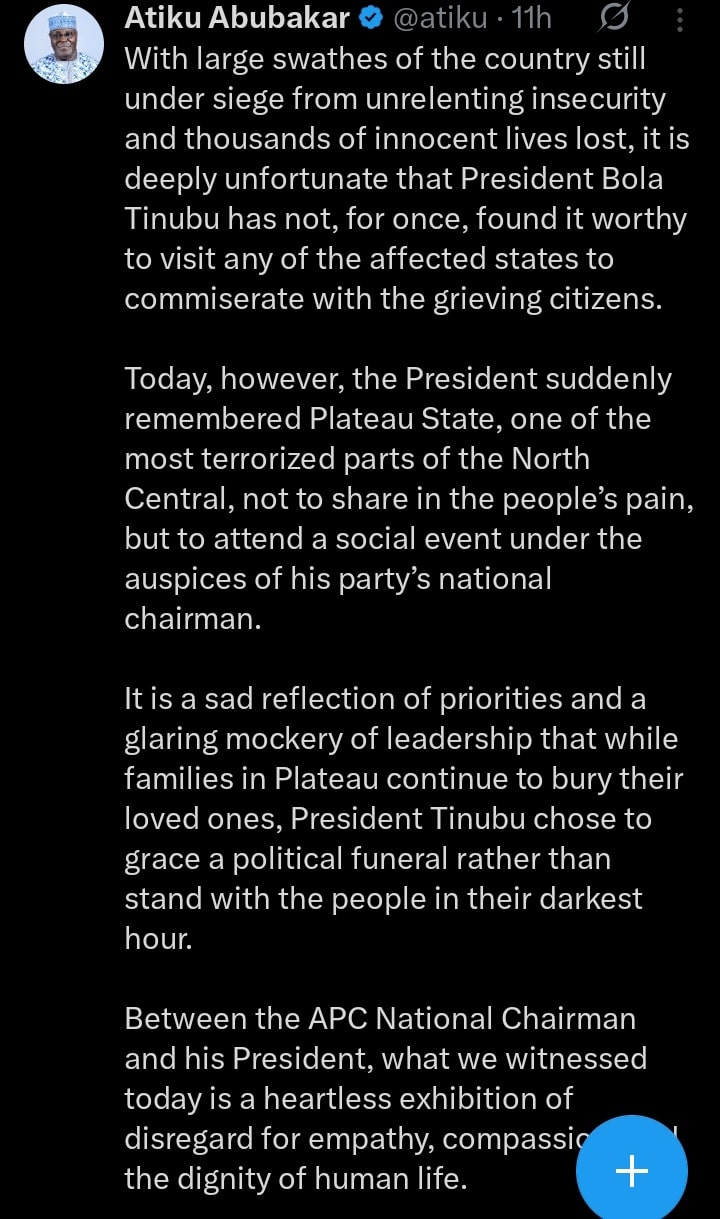Screen dimensions: 720x1219
Task: Open the post's three-dot overflow menu
Action: coord(681,20)
